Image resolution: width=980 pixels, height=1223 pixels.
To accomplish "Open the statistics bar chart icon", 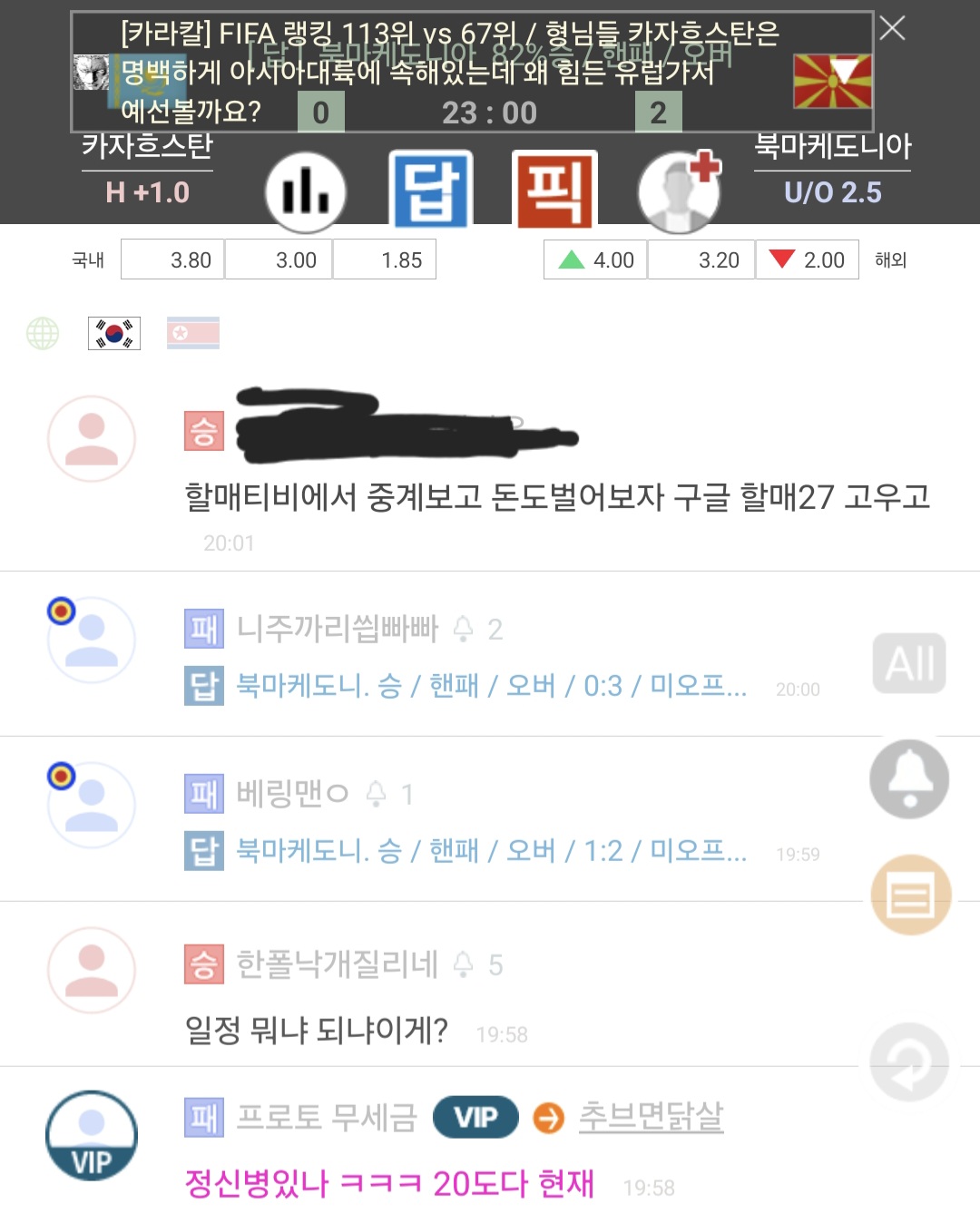I will pyautogui.click(x=306, y=191).
